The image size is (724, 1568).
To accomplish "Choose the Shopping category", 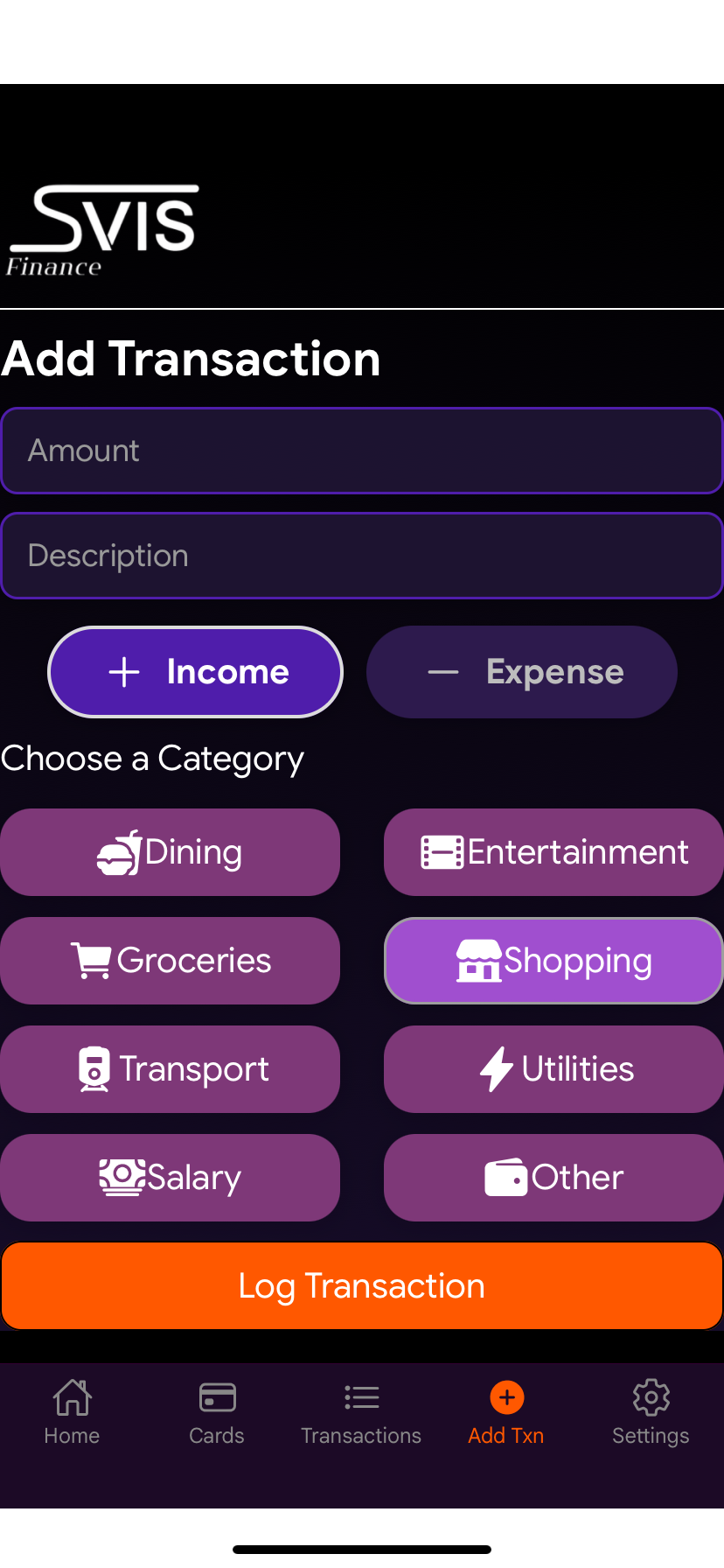I will [553, 961].
